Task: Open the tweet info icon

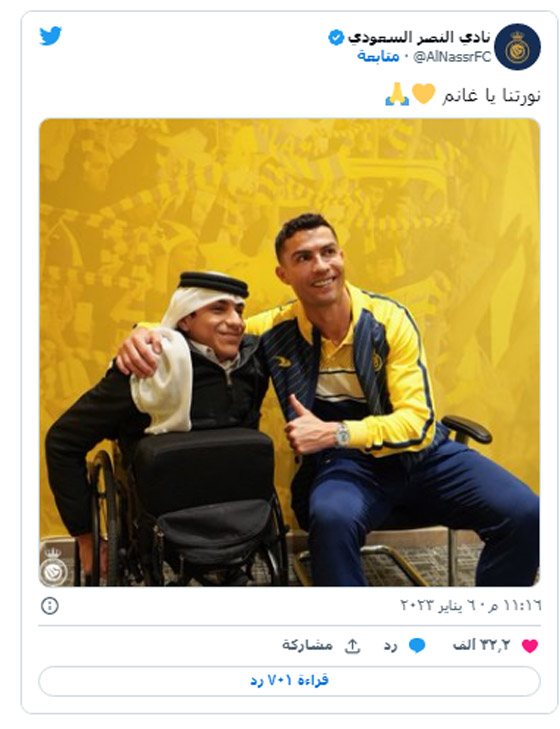Action: click(50, 605)
